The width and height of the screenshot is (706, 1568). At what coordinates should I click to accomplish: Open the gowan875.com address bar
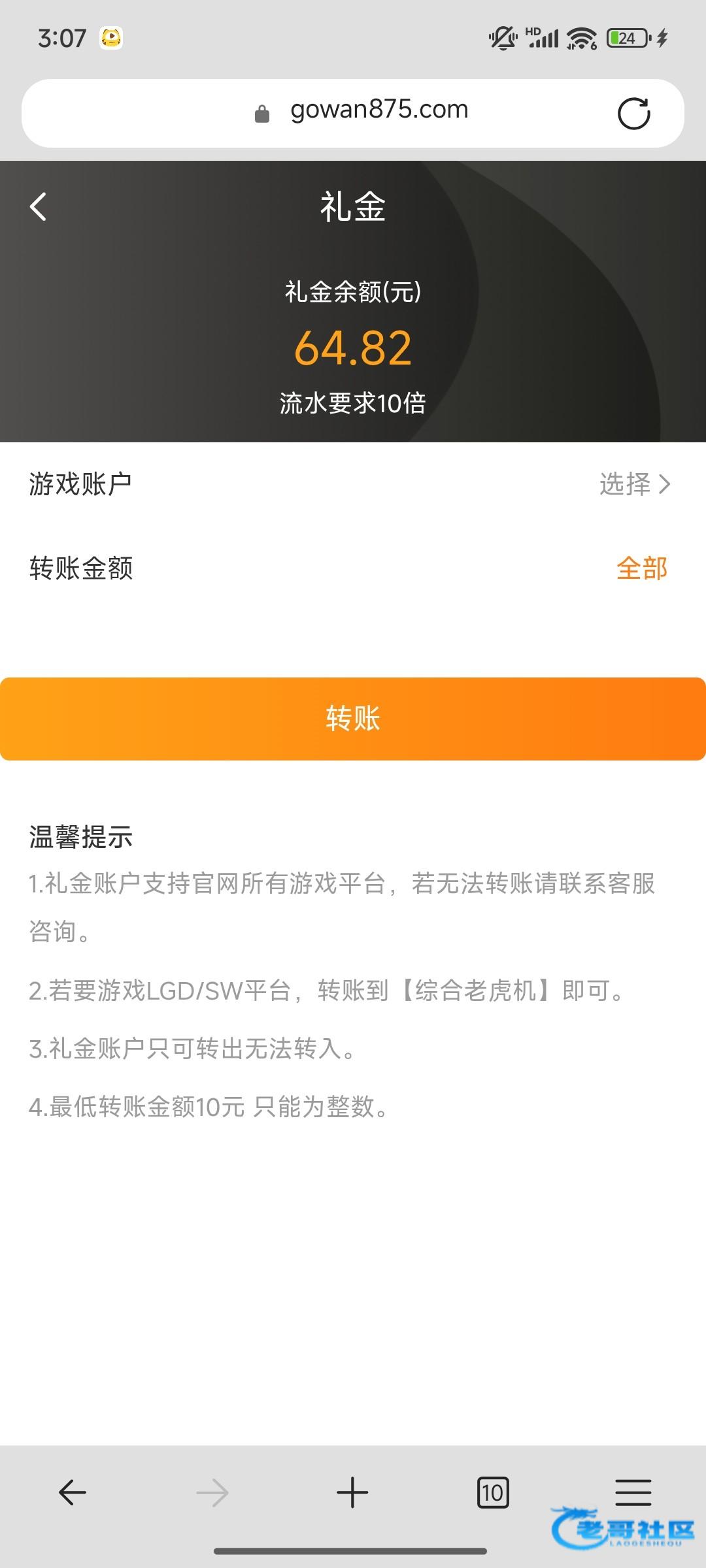click(353, 113)
